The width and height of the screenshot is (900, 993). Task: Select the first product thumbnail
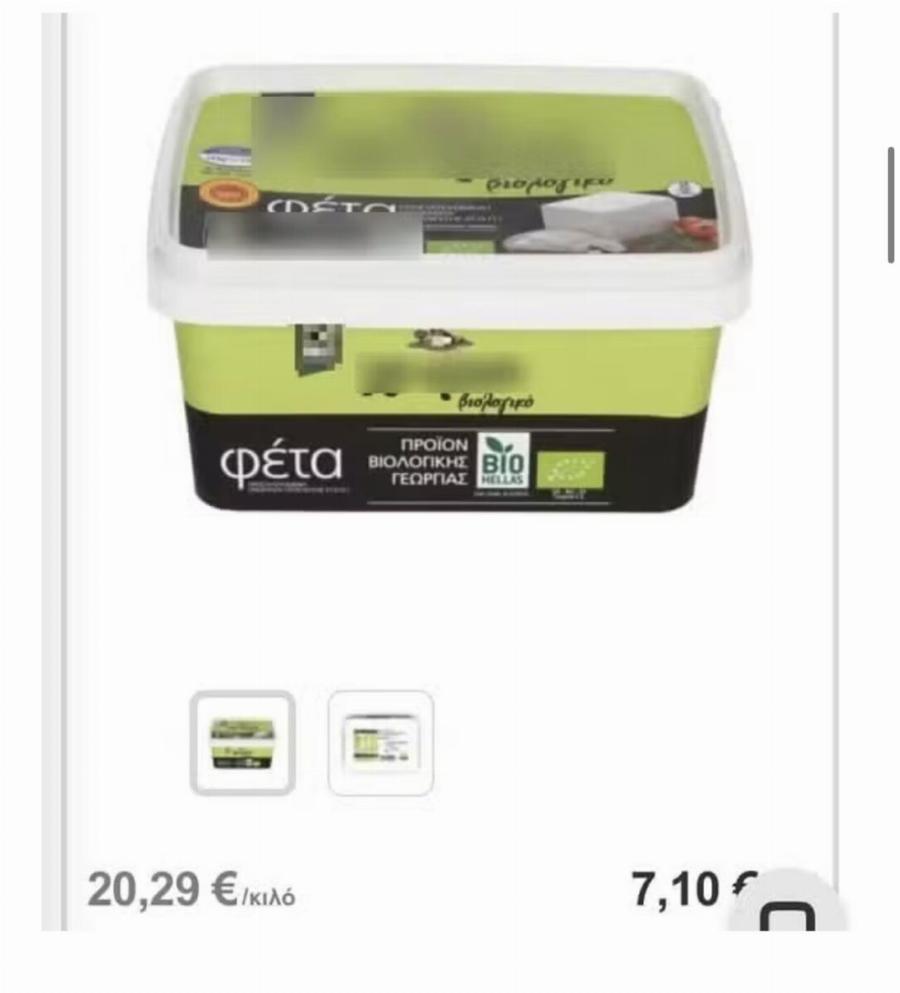tap(243, 743)
